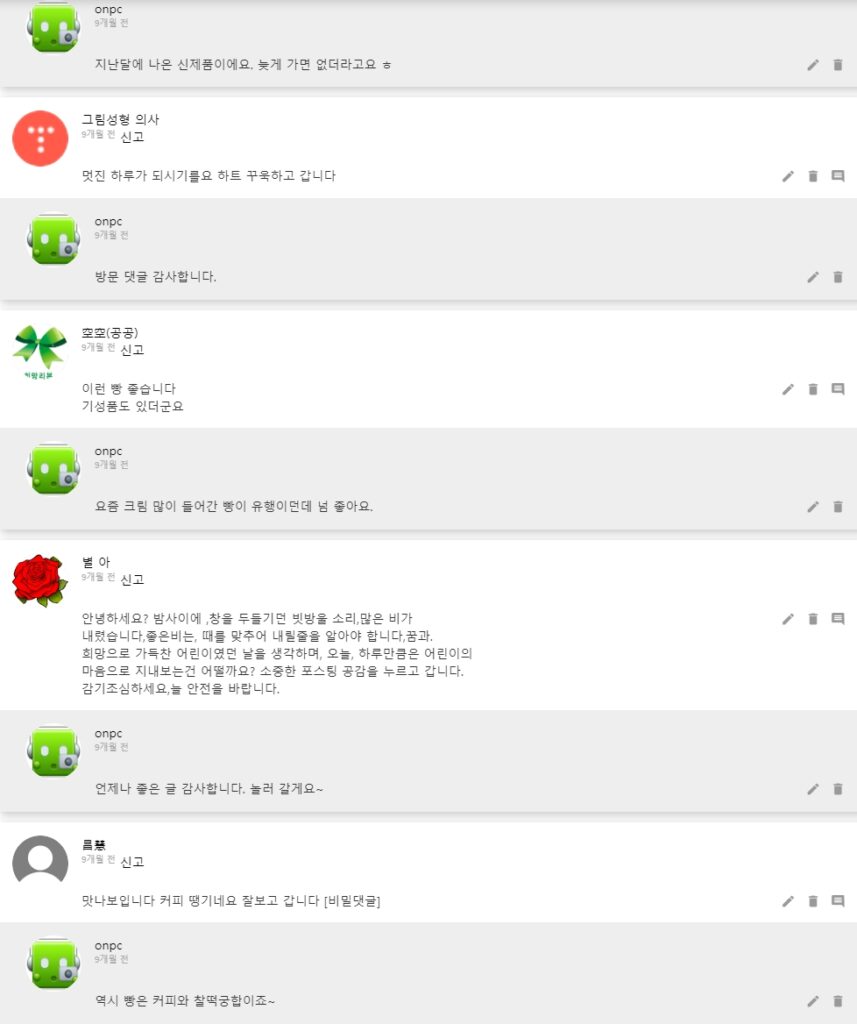Report 昌慧's comment via 신고
This screenshot has width=857, height=1024.
[x=132, y=862]
